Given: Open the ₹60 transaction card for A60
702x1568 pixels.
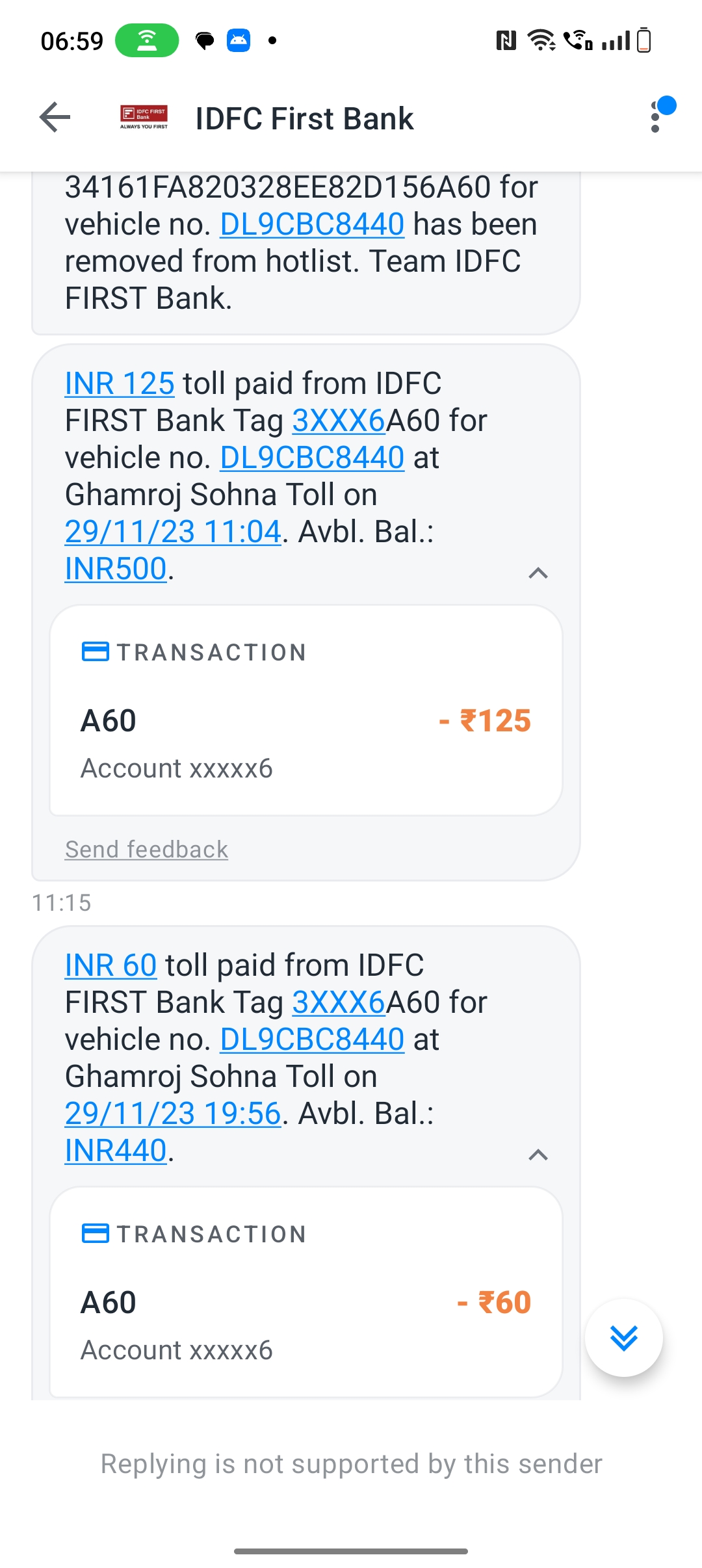Looking at the screenshot, I should [306, 1292].
